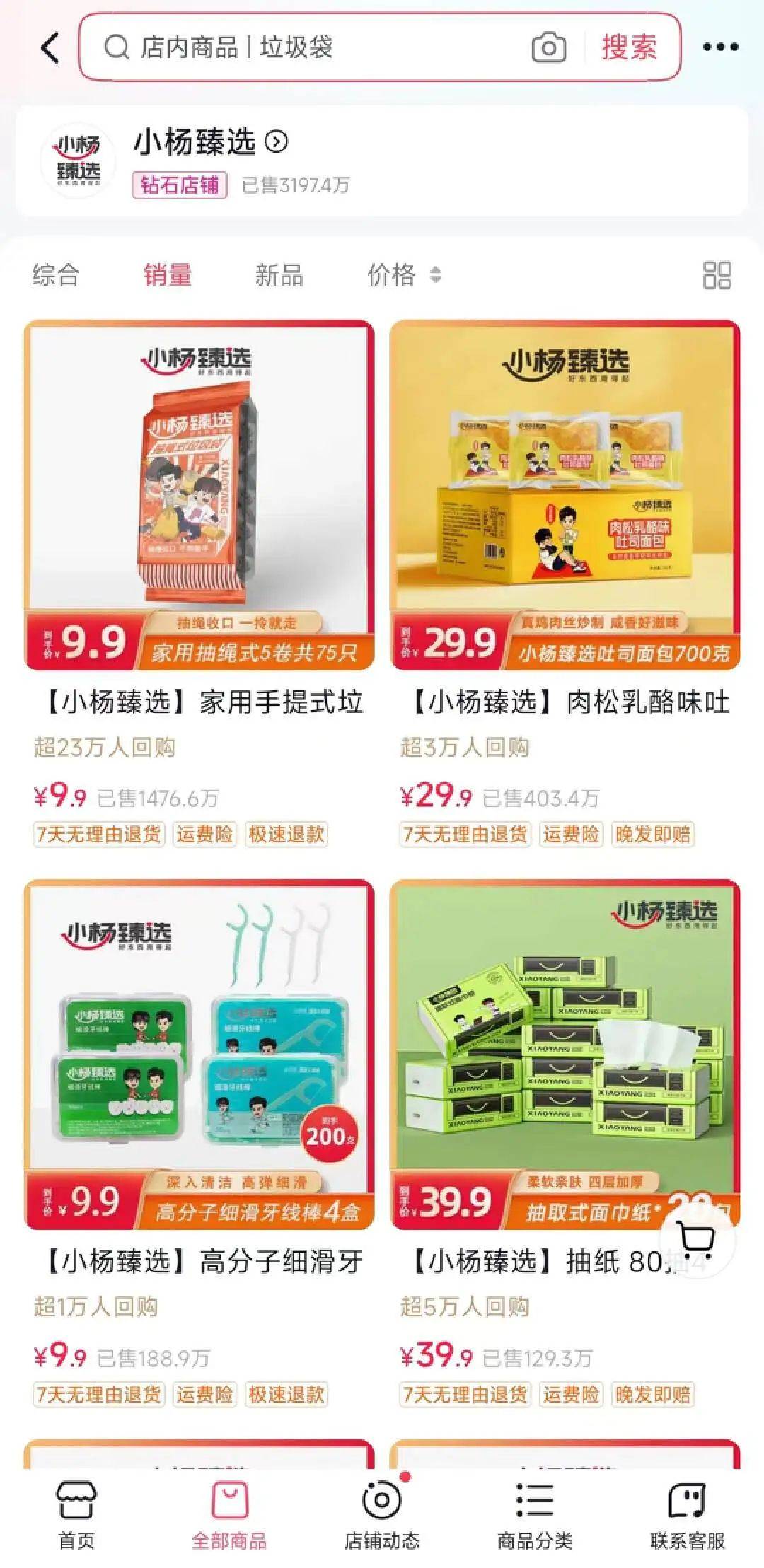The width and height of the screenshot is (764, 1568).
Task: Open the 肉松乳酪味吐司 product
Action: 565,495
